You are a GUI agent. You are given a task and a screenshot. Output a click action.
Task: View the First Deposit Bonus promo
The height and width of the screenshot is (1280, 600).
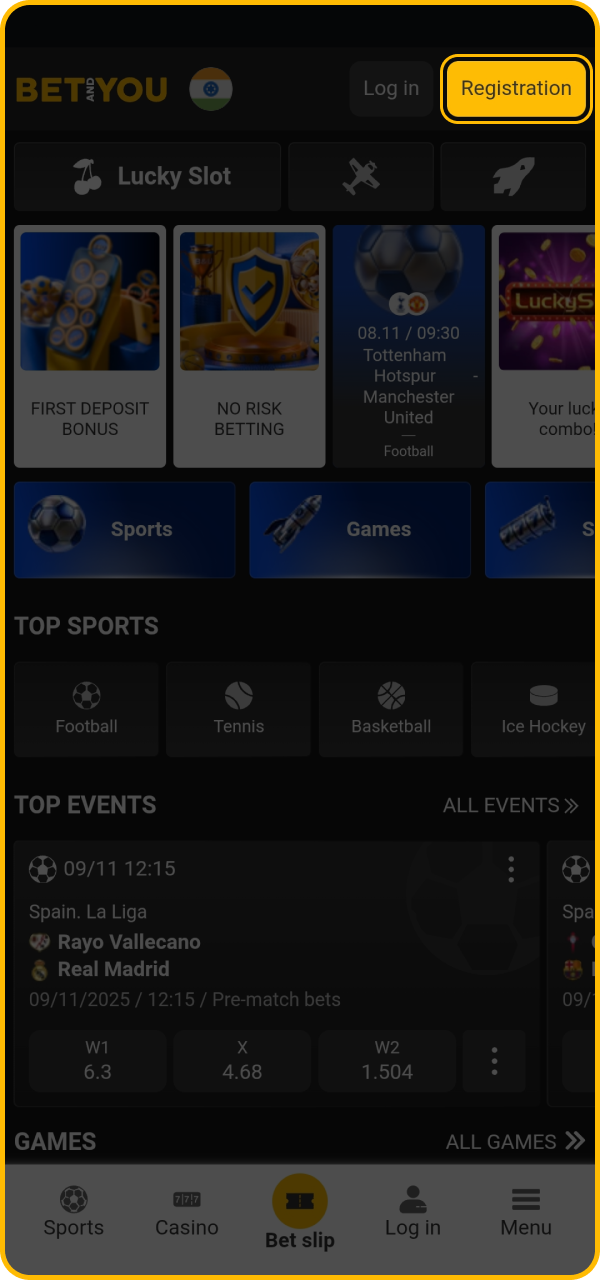[90, 346]
